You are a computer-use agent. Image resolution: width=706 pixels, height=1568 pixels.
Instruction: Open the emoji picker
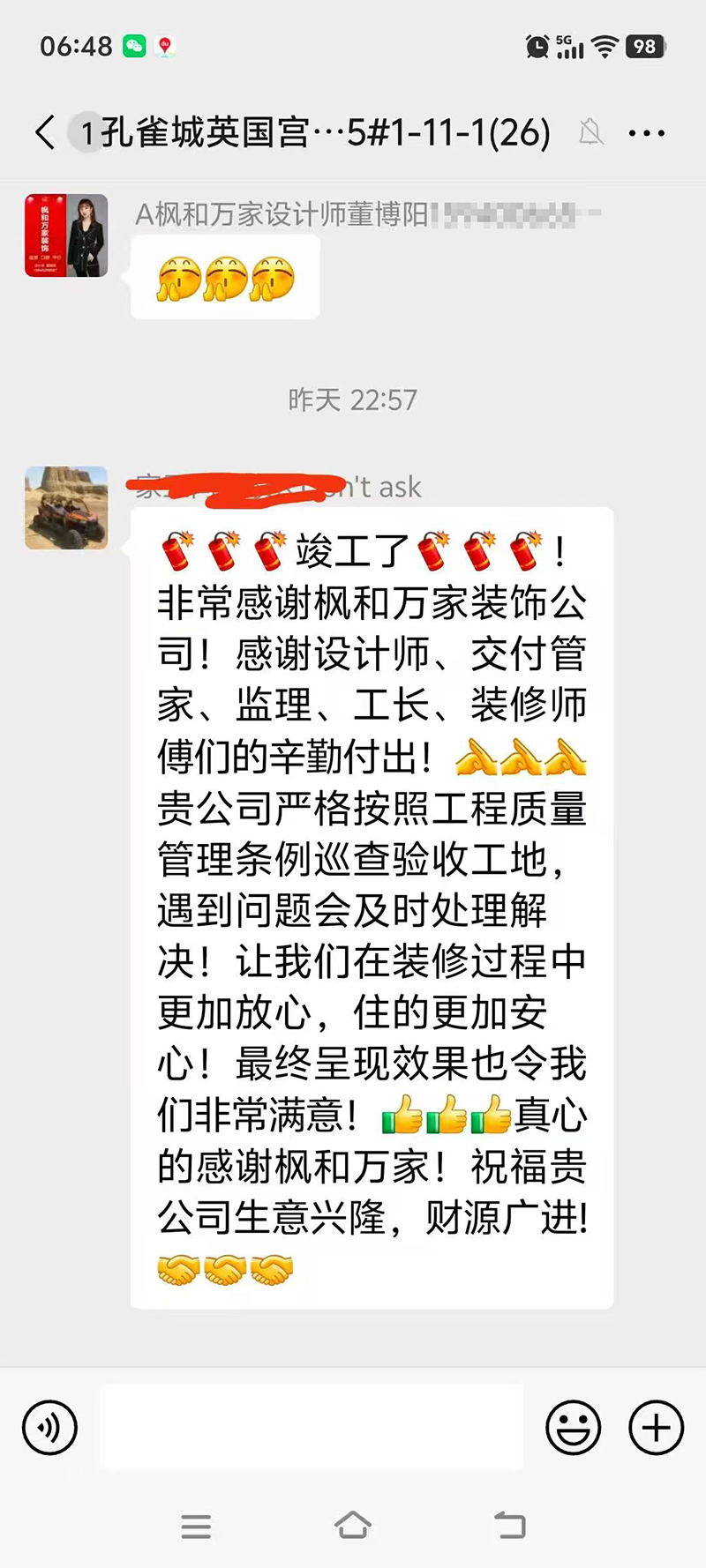coord(573,1427)
